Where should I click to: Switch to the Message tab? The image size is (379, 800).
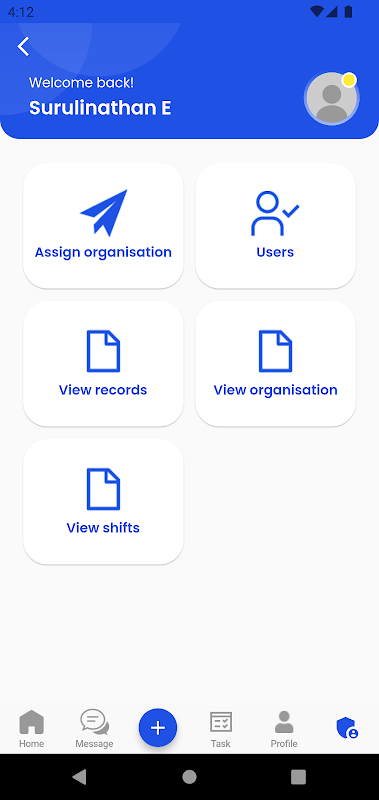[94, 729]
